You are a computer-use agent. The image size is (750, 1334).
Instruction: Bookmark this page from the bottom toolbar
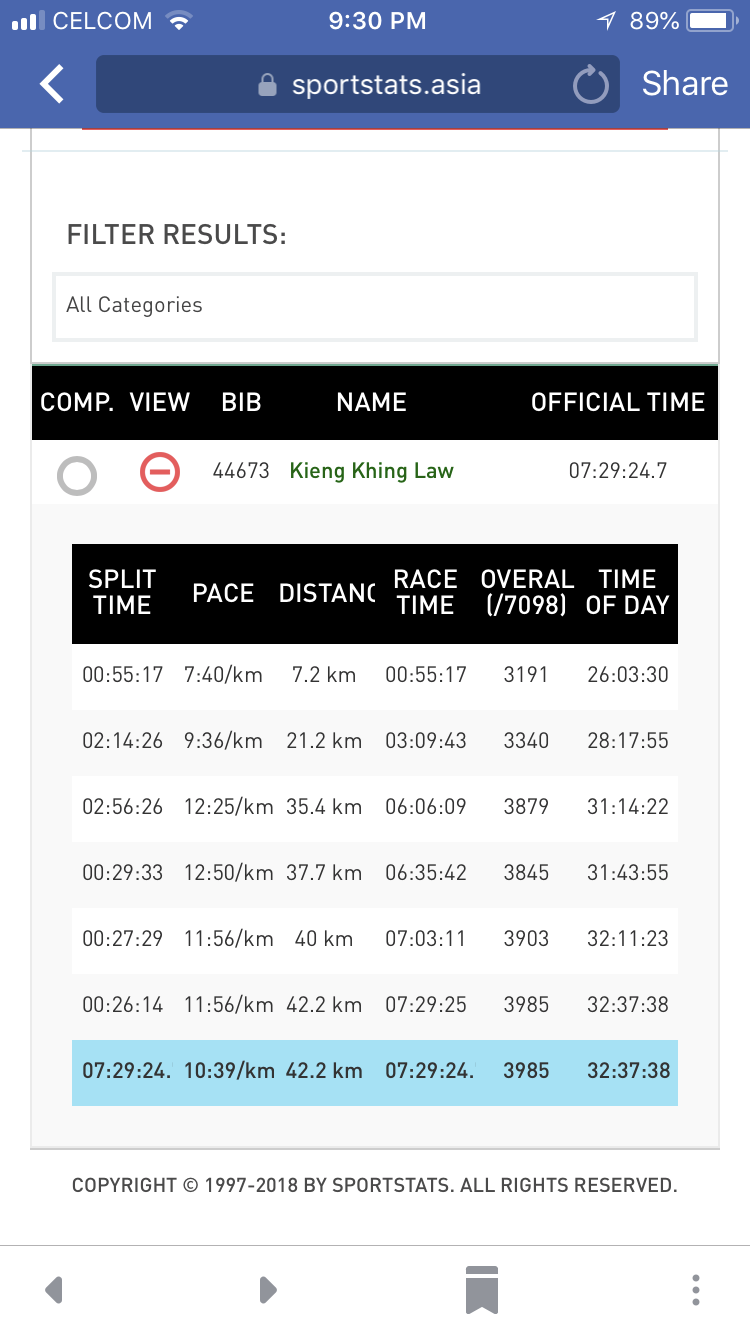coord(481,1290)
